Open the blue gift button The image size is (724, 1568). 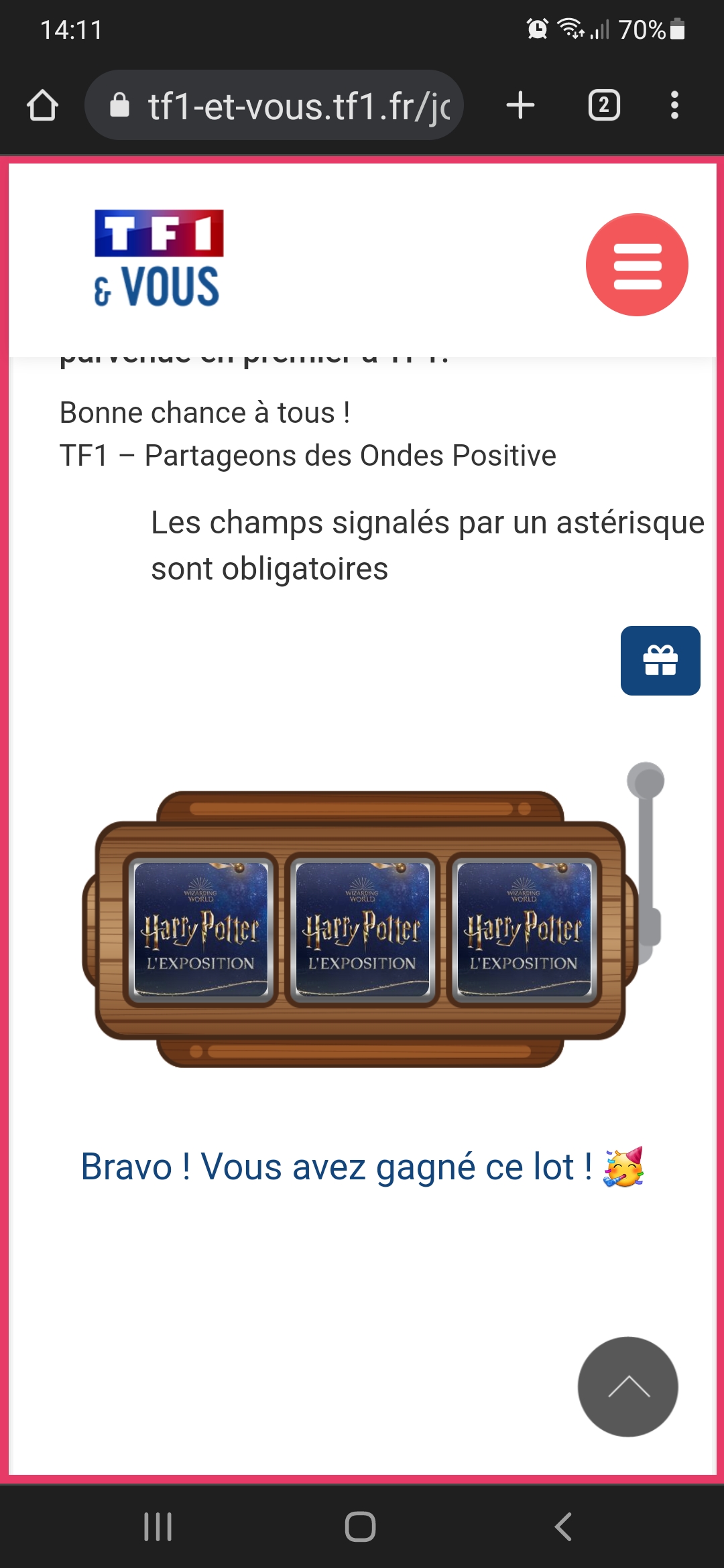point(660,661)
